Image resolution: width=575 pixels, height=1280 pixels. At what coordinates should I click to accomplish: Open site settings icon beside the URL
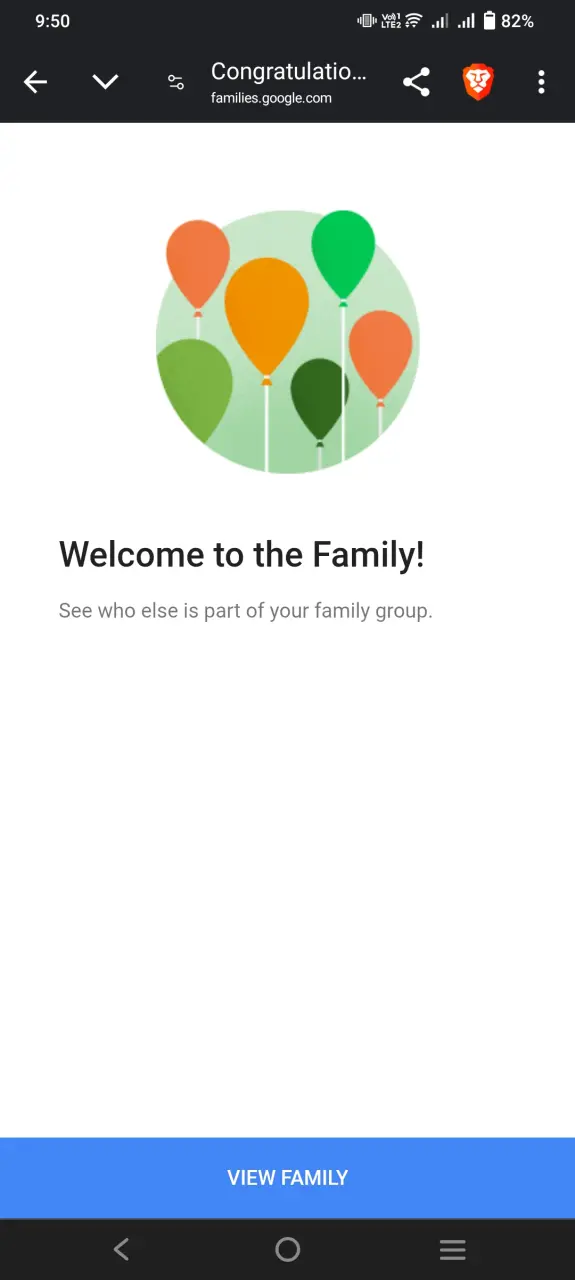pos(176,82)
